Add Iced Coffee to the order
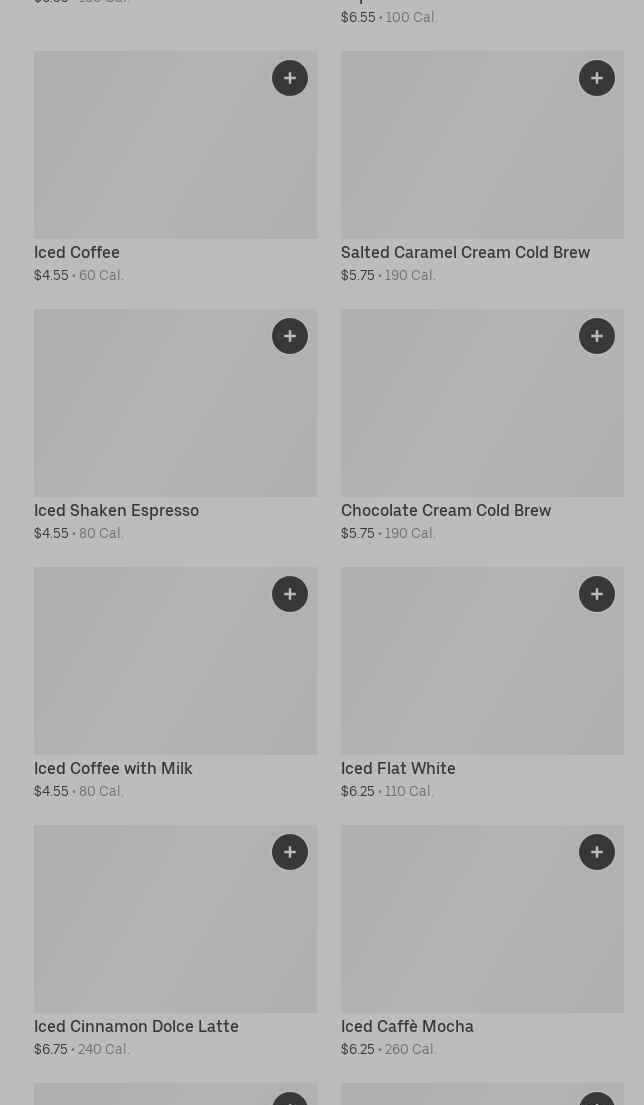This screenshot has width=644, height=1105. [290, 78]
